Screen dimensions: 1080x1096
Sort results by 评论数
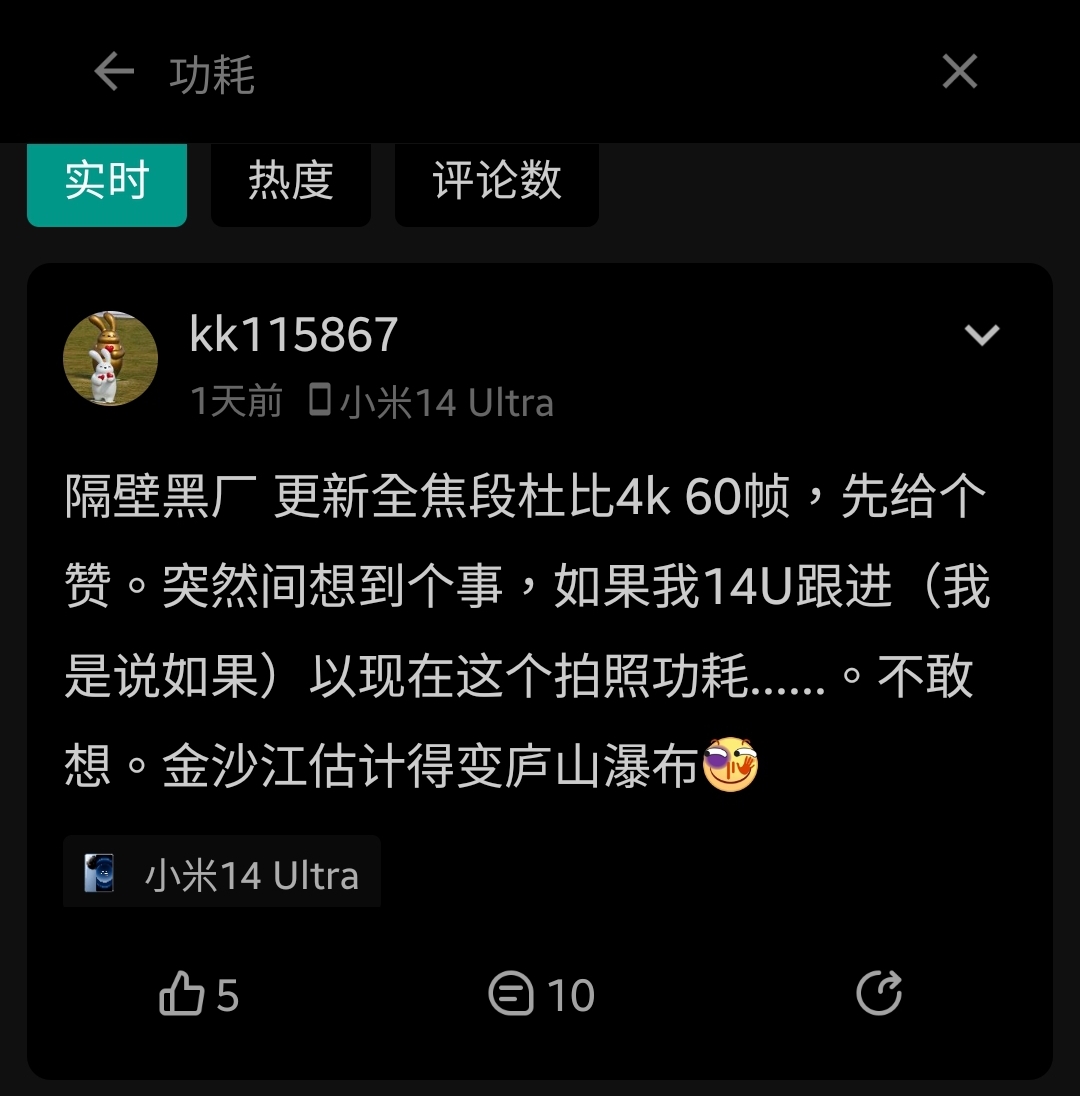[497, 182]
